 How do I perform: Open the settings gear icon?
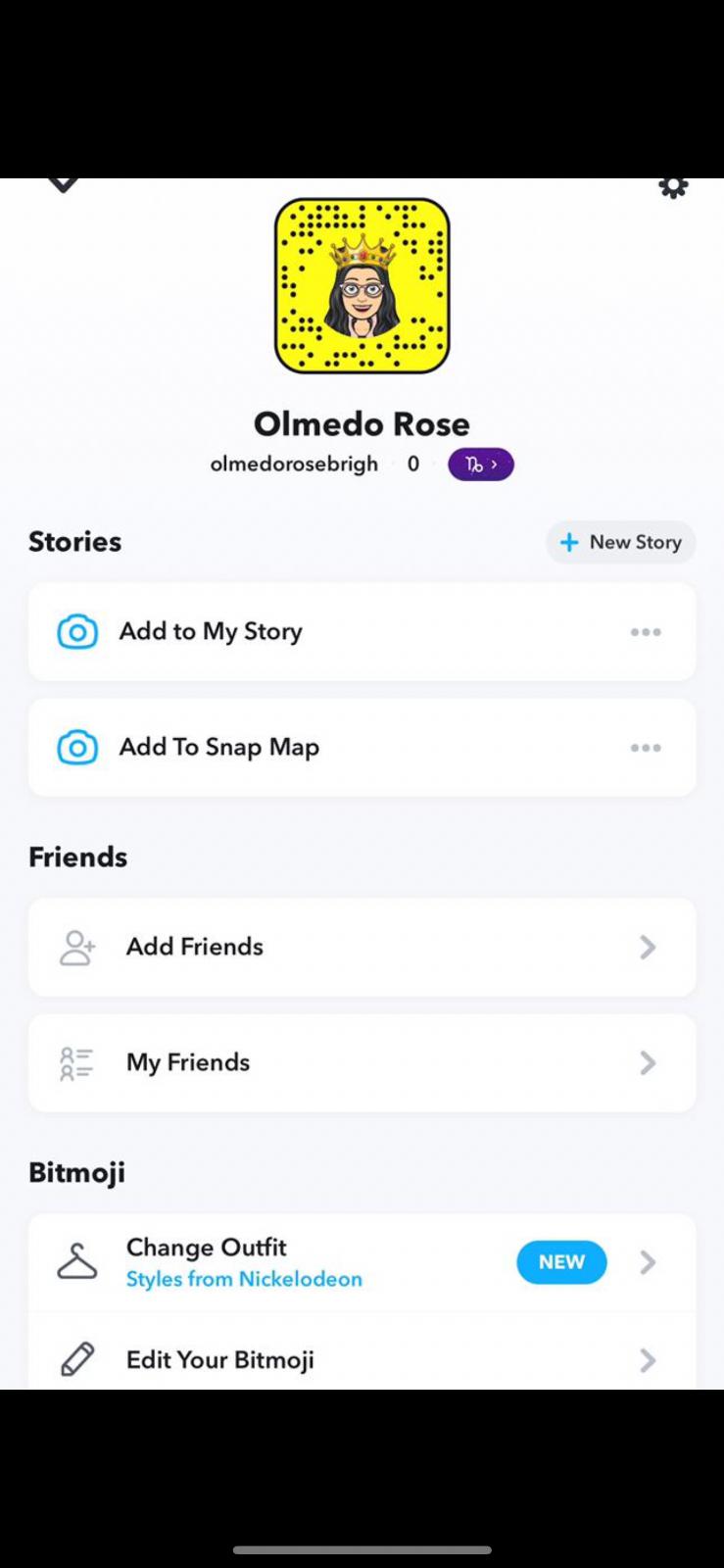[x=672, y=186]
